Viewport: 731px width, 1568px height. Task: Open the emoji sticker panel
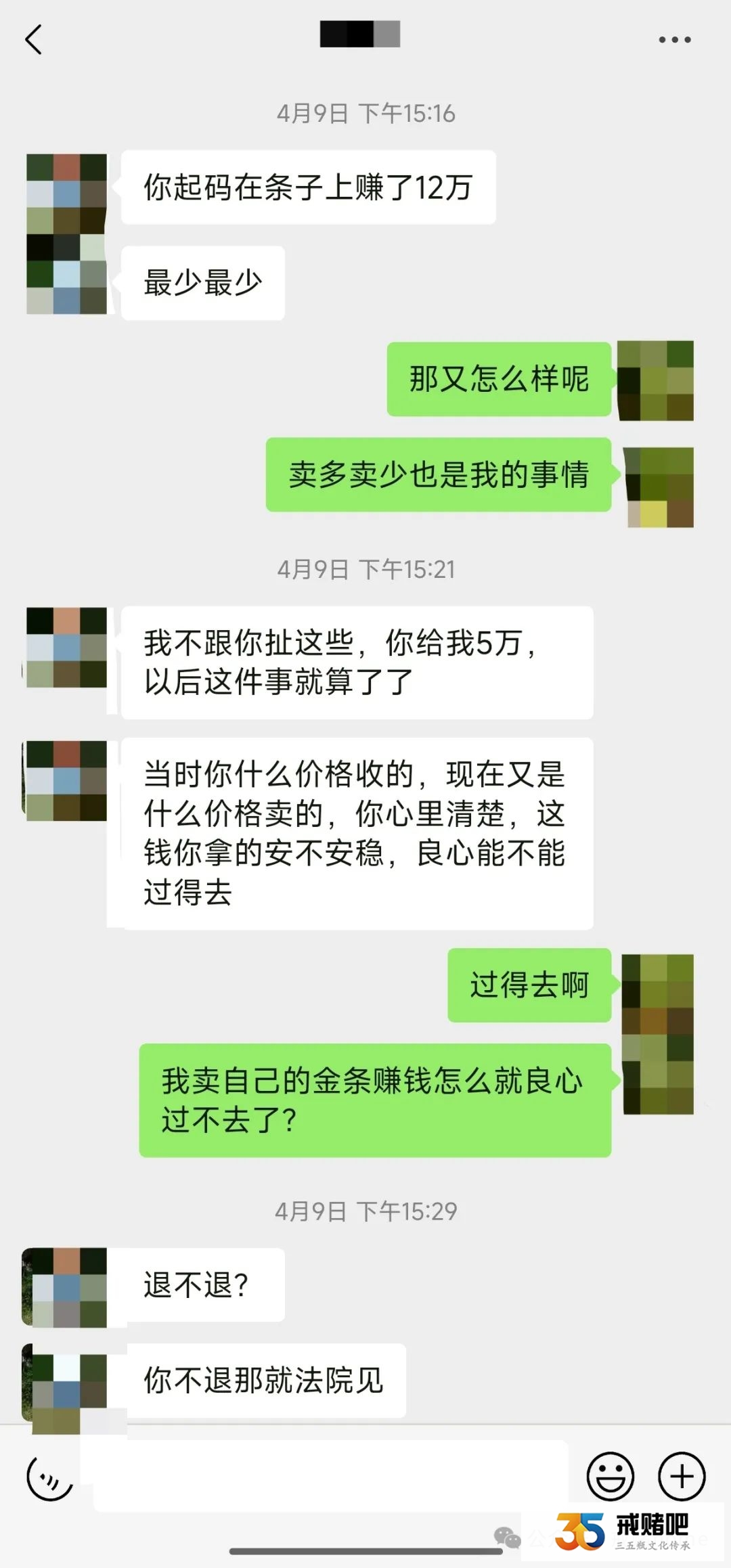pyautogui.click(x=610, y=1476)
